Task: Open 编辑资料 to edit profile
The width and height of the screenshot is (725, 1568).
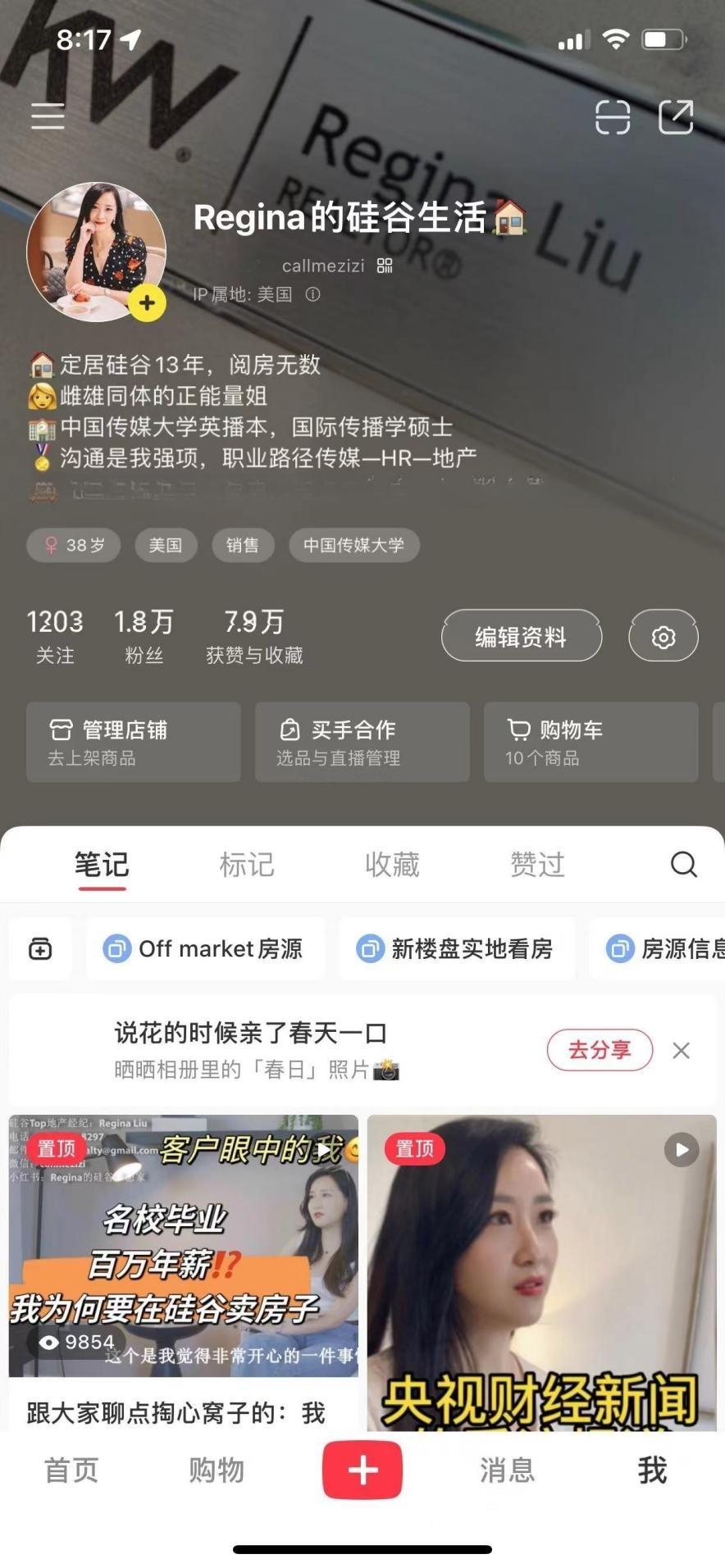Action: pyautogui.click(x=522, y=636)
